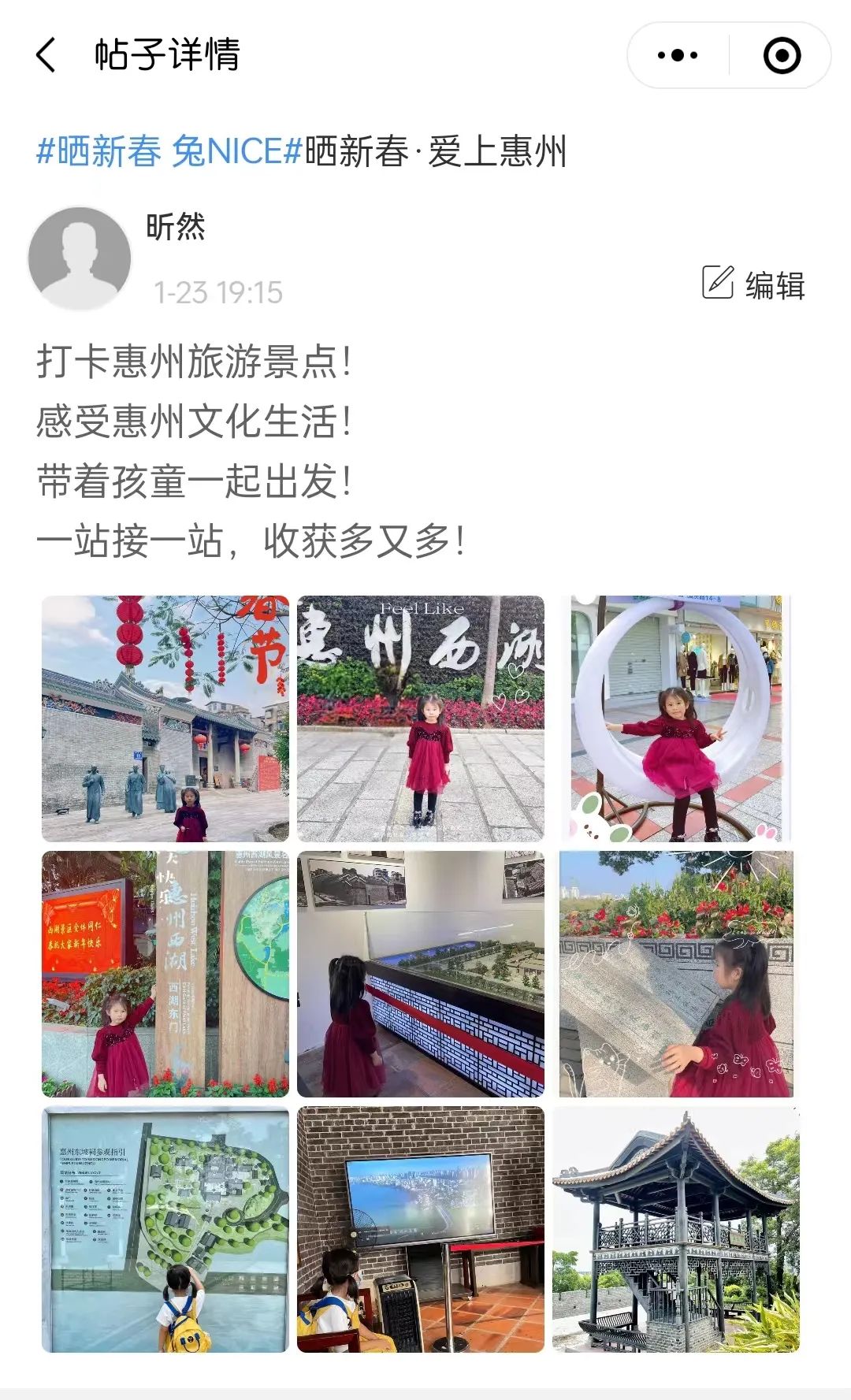View photo of girl at stone flower railing

coord(675,974)
